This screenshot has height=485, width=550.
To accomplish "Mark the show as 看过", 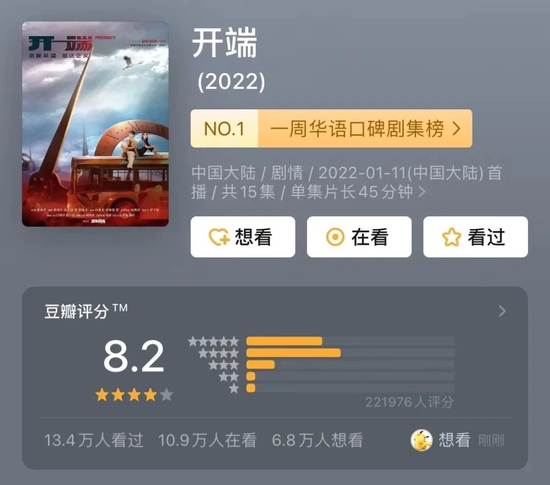I will click(475, 237).
